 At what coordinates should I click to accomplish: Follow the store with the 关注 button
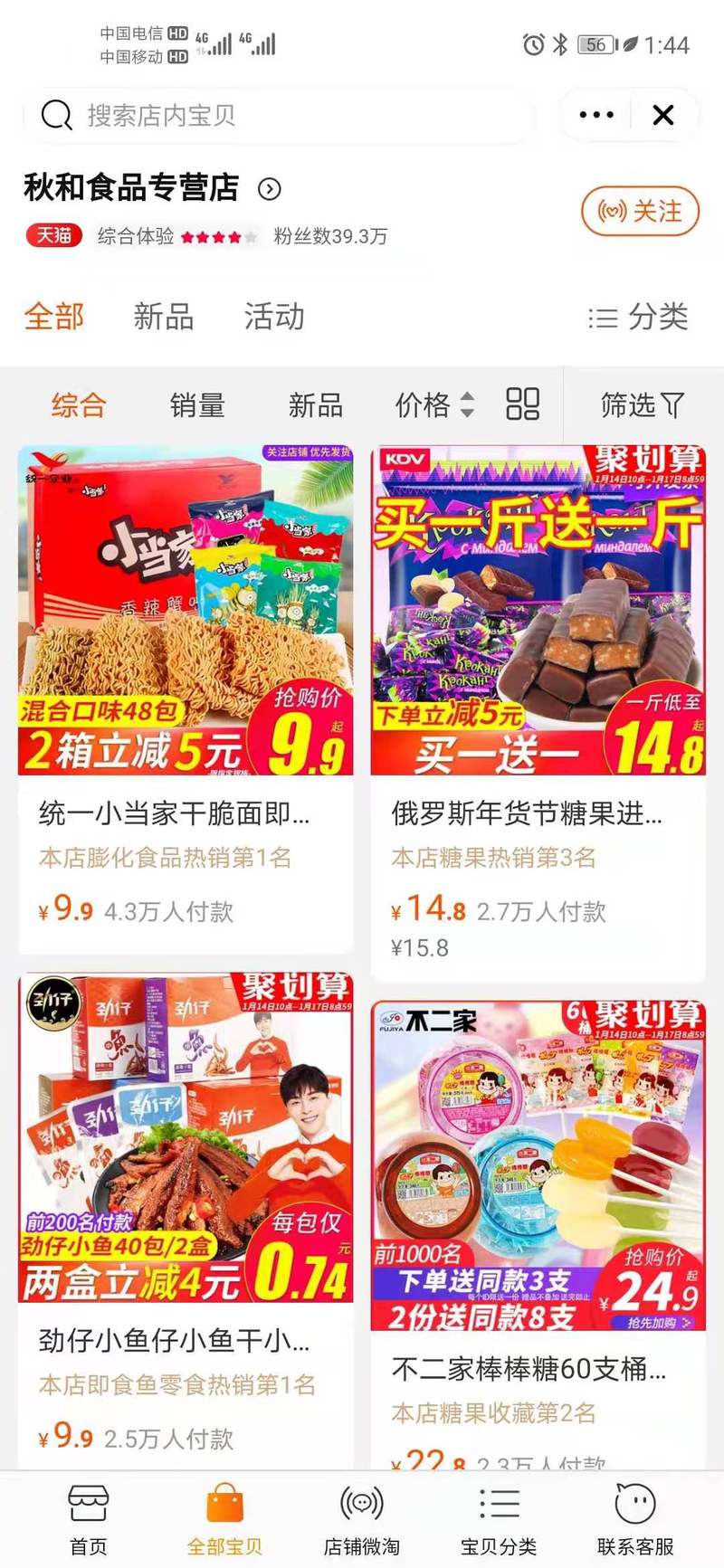coord(640,211)
